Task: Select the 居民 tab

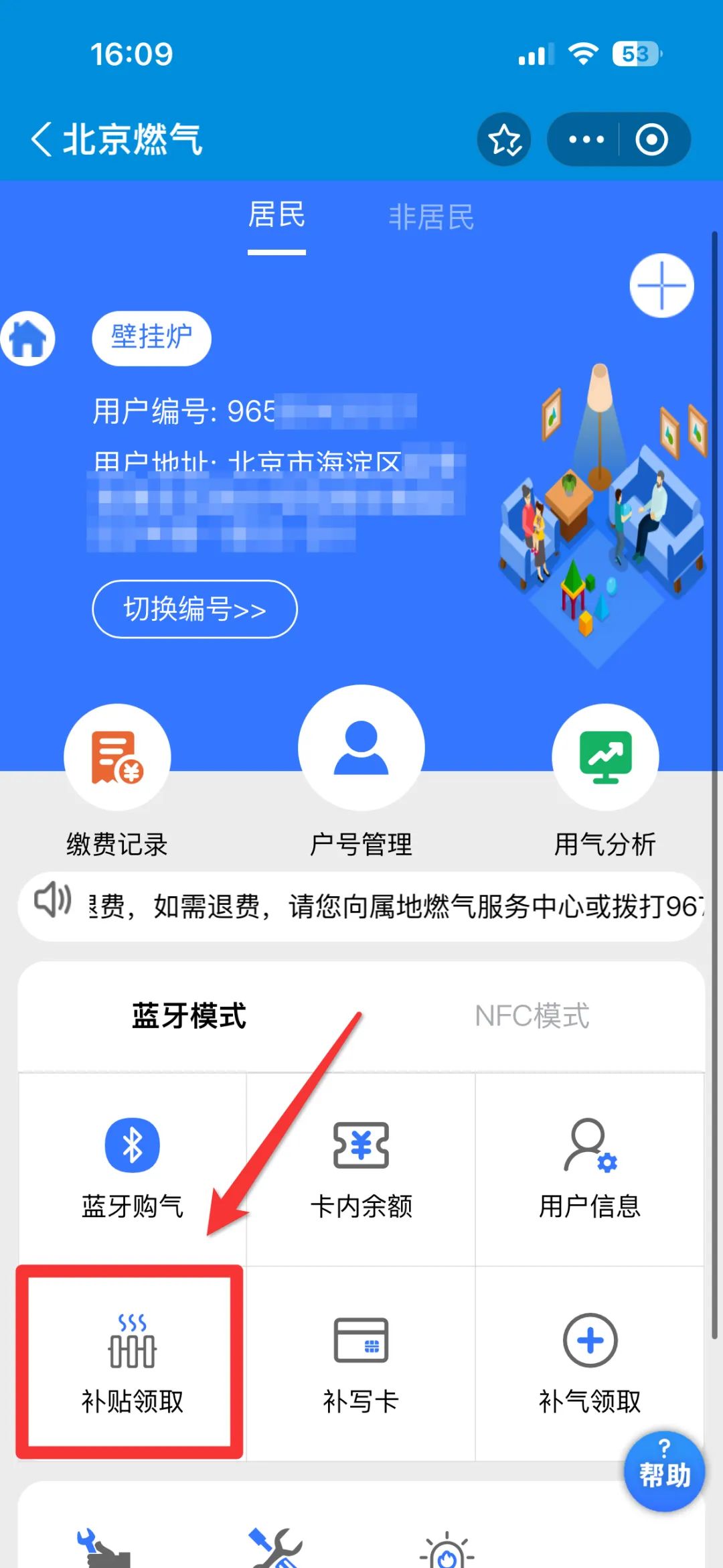Action: pyautogui.click(x=276, y=216)
